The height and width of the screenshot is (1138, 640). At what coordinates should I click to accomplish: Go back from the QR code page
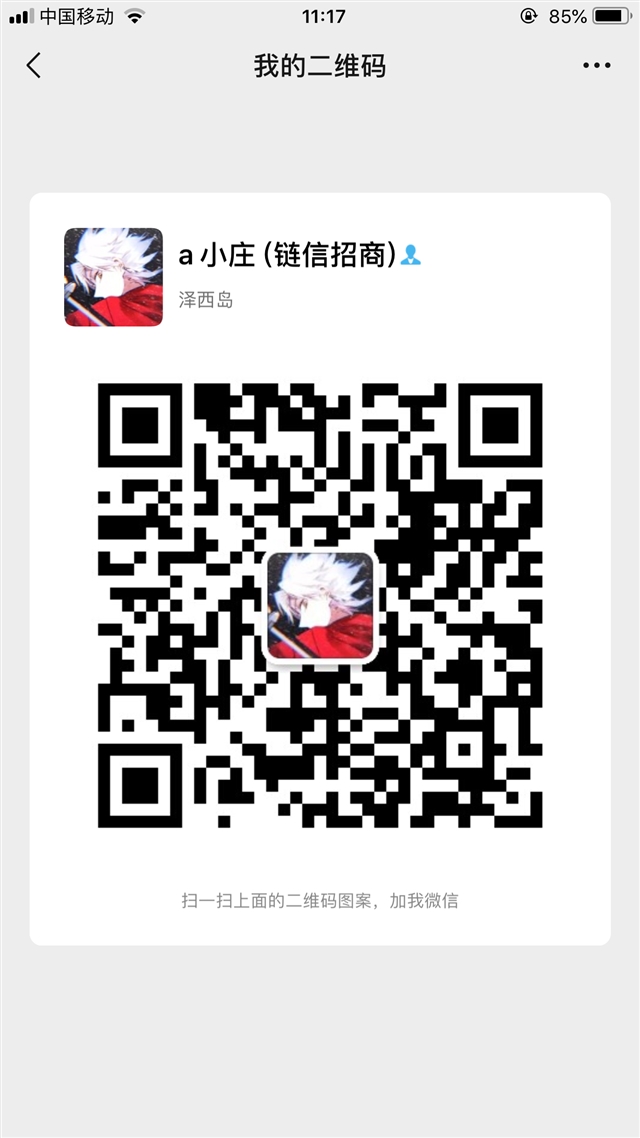point(34,66)
